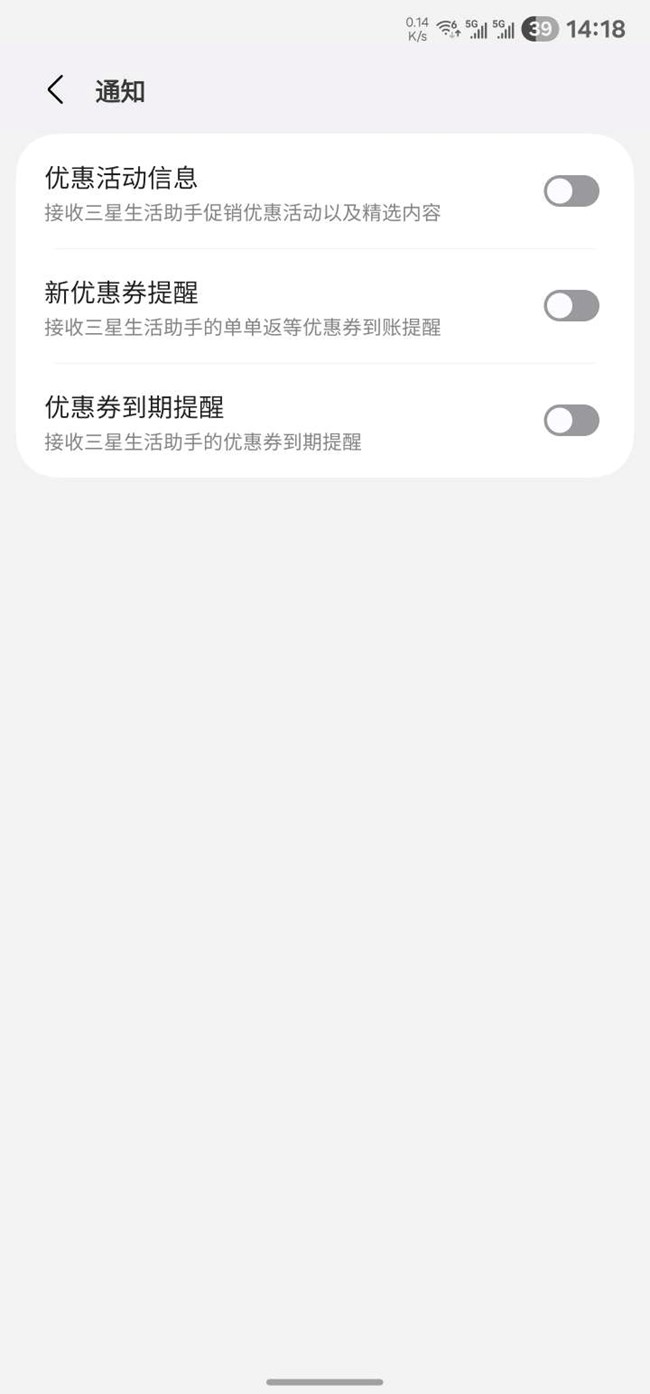
Task: Turn on 新优惠券提醒 notifications
Action: tap(571, 306)
